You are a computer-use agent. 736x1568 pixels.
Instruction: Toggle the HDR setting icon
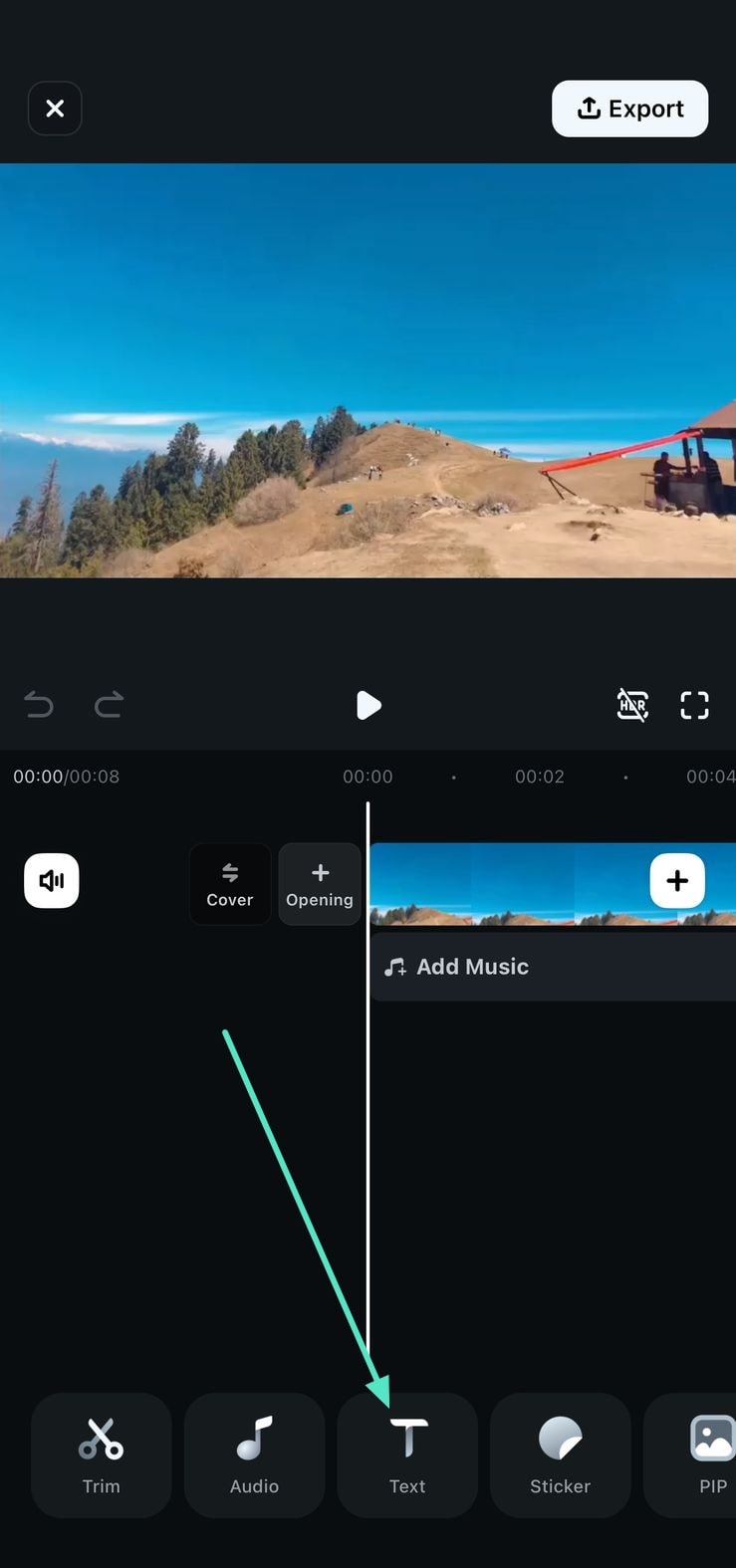click(632, 705)
